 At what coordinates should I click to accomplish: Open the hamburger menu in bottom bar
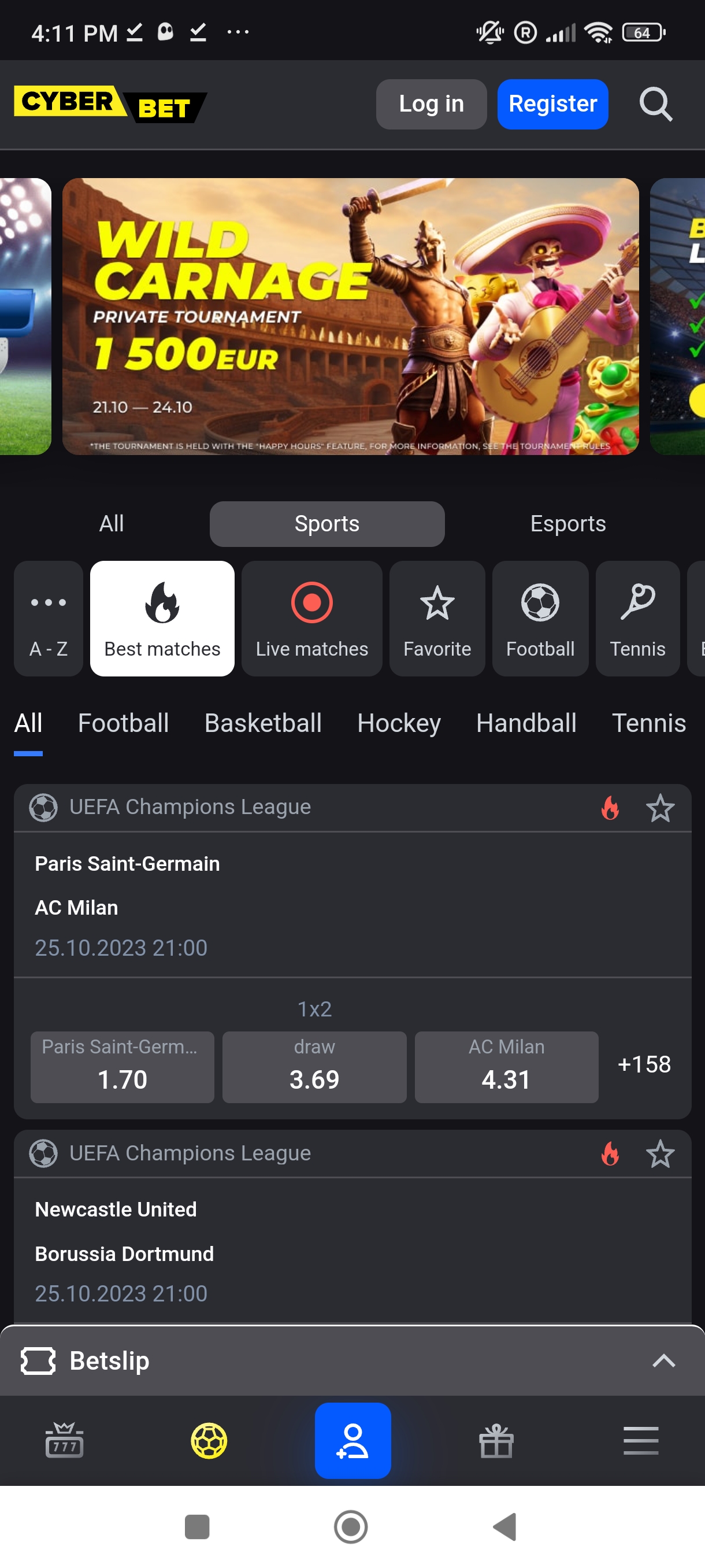click(x=640, y=1441)
